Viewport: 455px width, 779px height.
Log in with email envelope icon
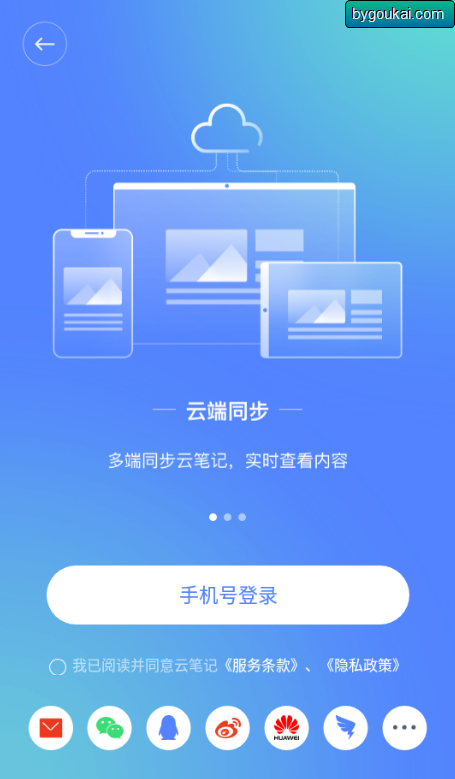pos(51,728)
